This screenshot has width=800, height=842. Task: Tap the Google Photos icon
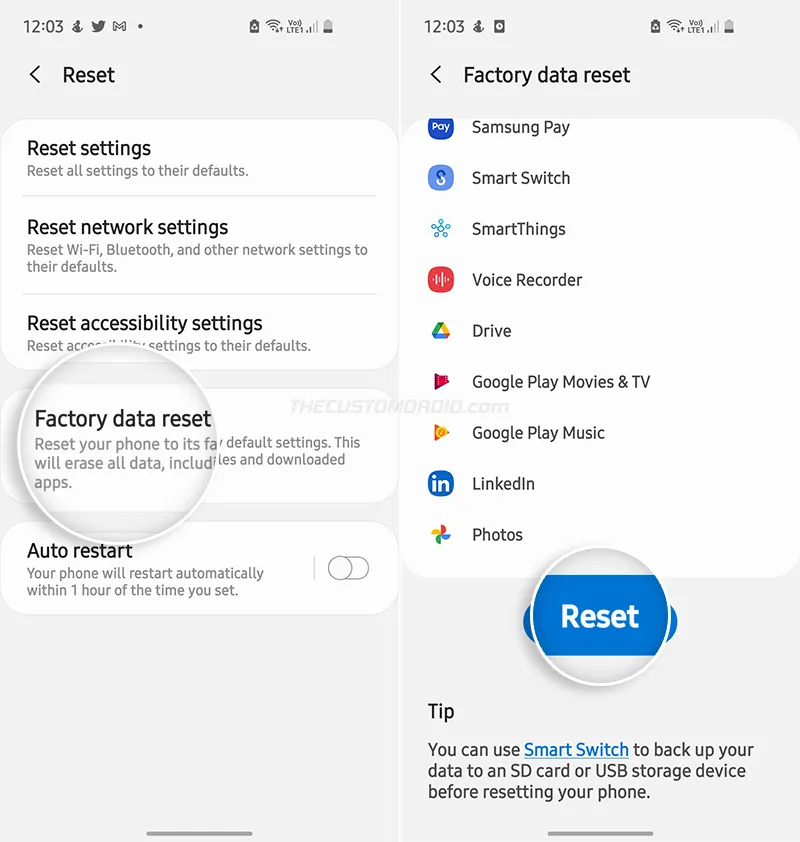pos(440,534)
